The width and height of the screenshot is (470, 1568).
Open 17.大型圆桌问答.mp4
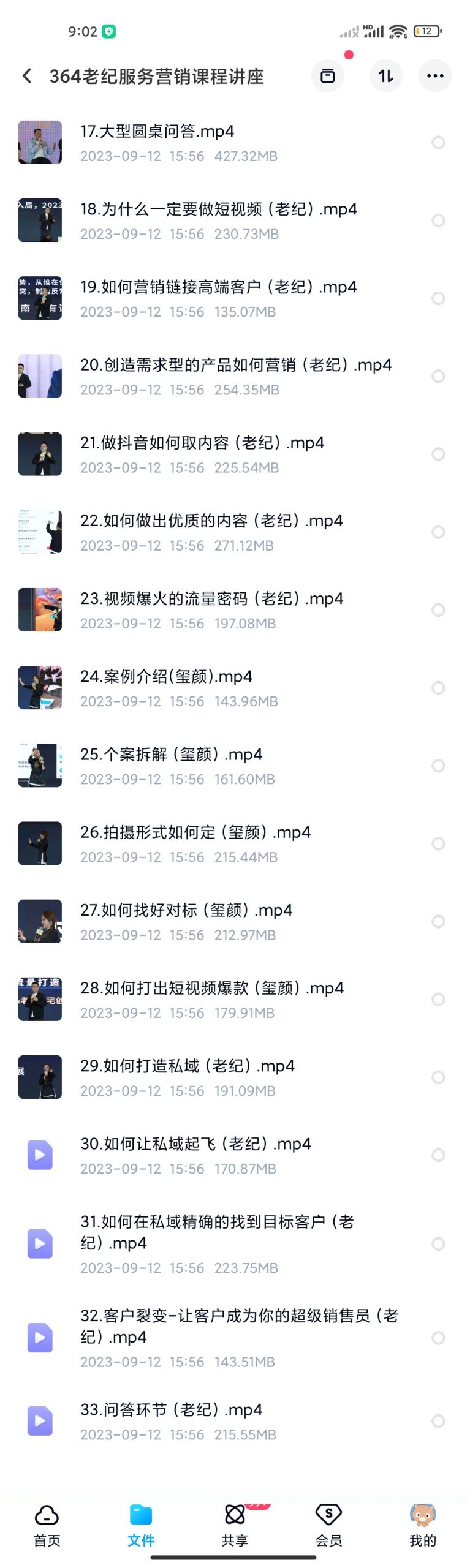[157, 132]
